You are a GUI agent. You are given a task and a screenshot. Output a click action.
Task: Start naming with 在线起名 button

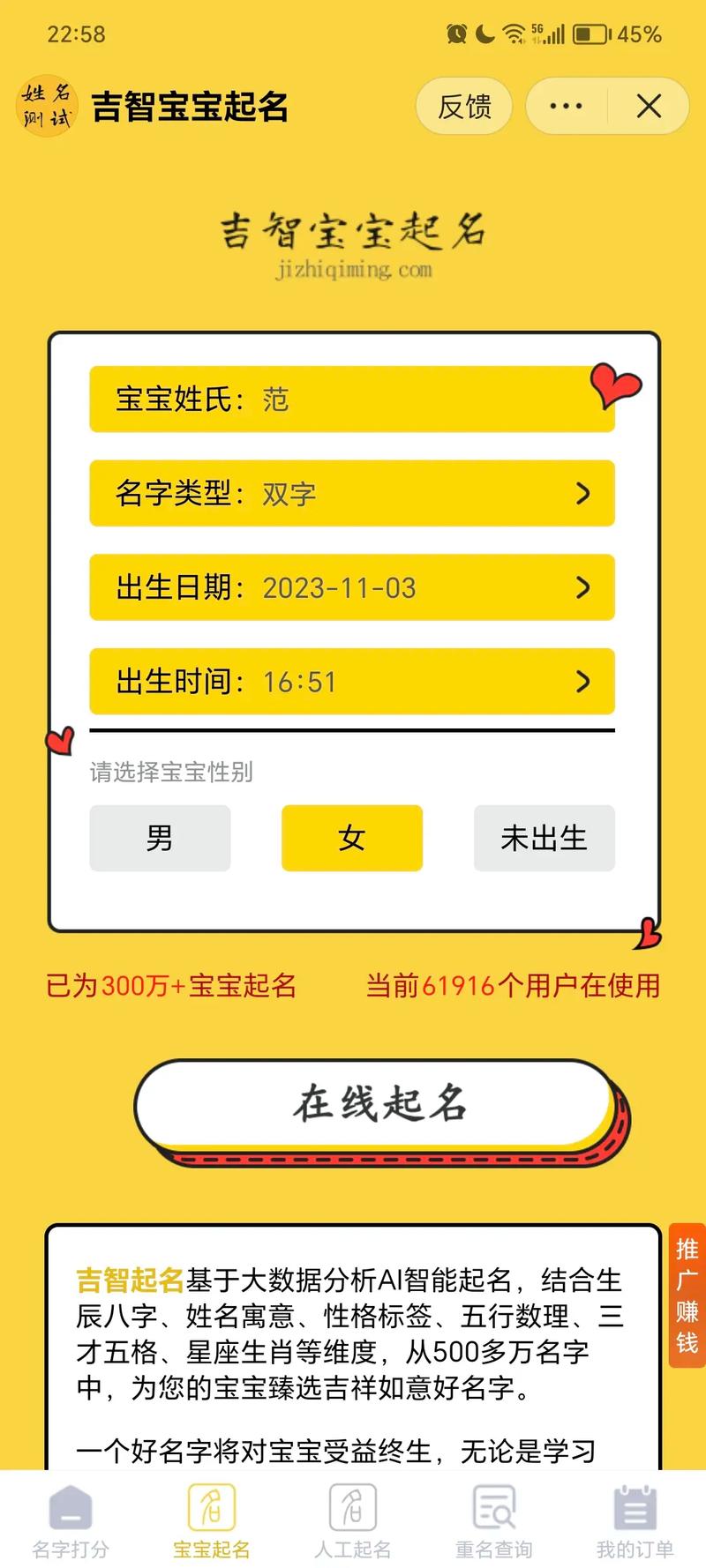[379, 1104]
